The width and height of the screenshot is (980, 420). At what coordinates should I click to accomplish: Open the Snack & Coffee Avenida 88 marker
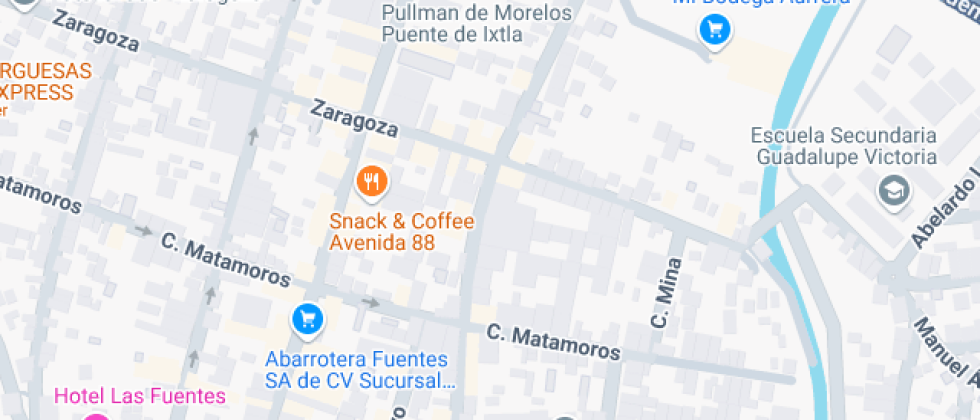click(x=372, y=182)
